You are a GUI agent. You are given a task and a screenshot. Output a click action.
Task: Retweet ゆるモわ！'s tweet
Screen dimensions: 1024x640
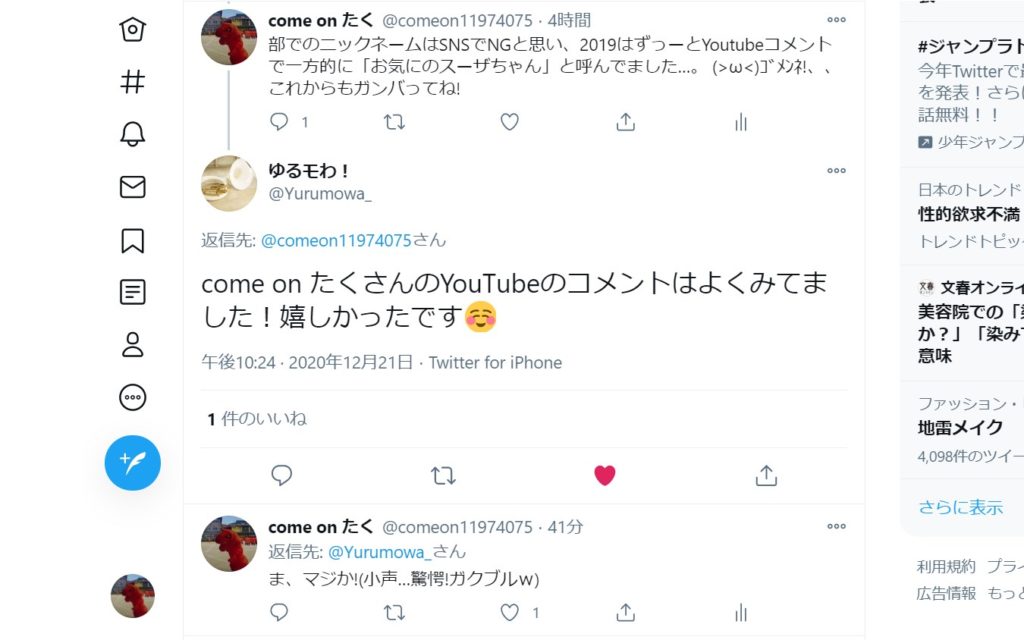pos(443,476)
